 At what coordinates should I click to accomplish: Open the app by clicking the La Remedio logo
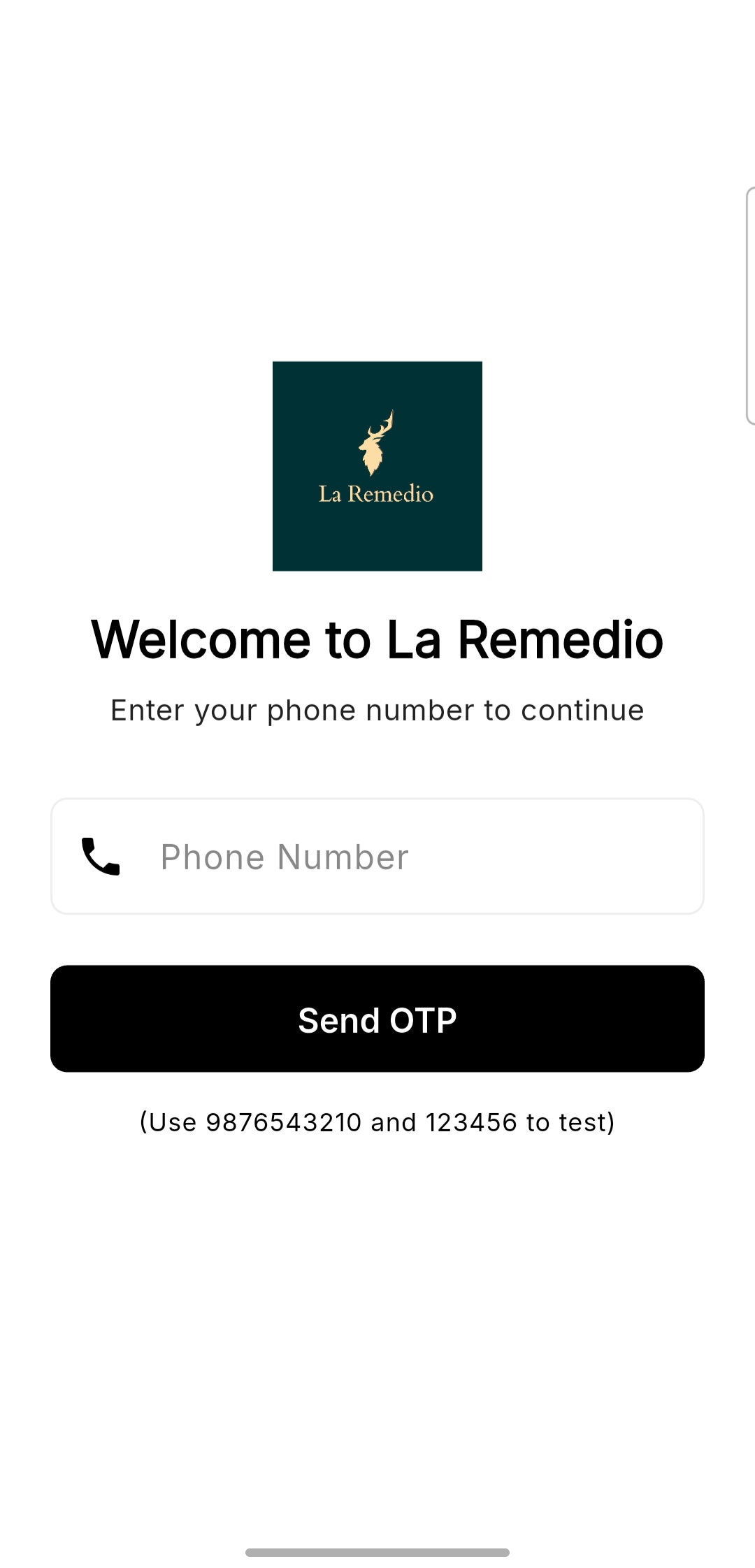[377, 465]
